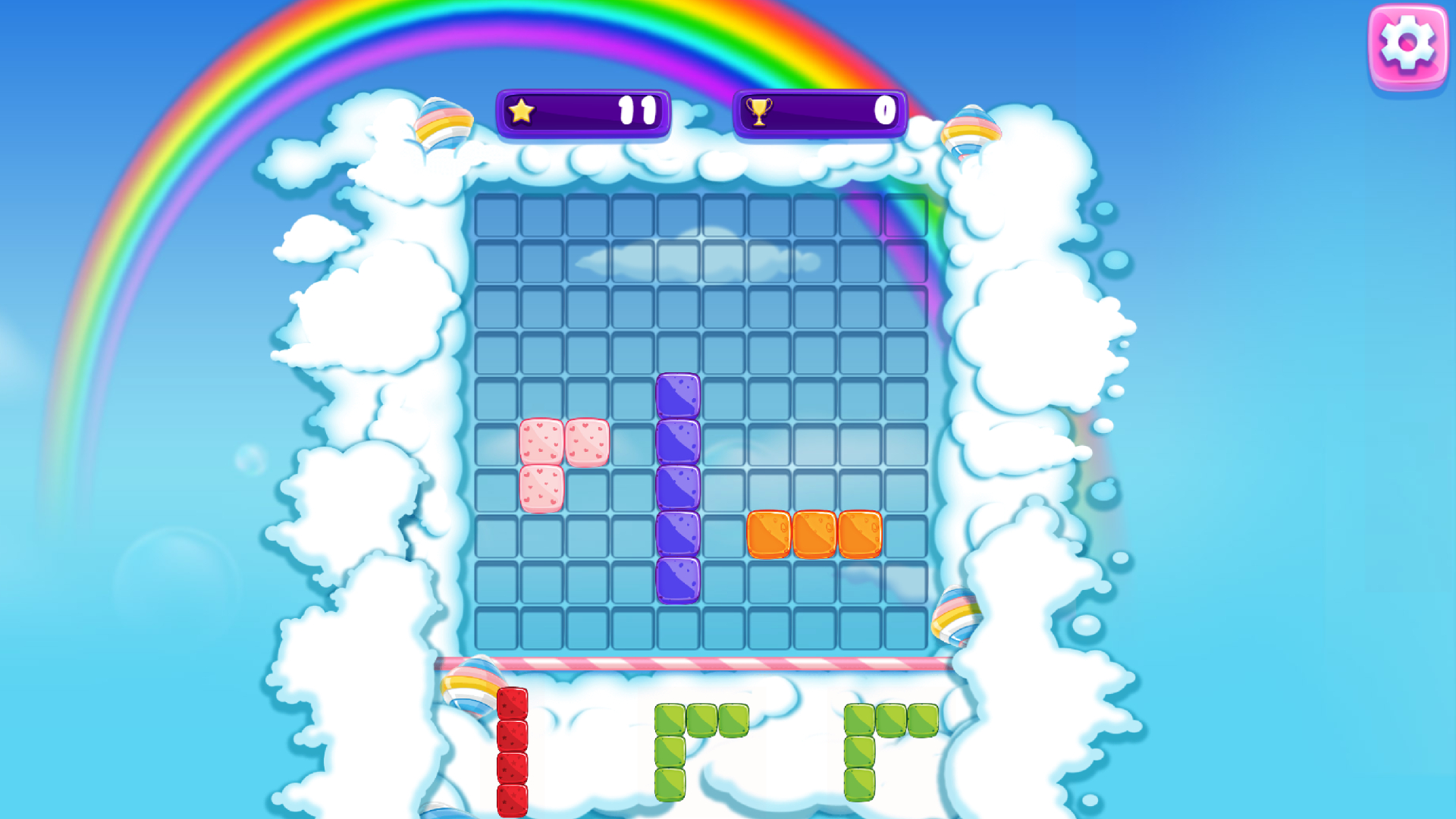The width and height of the screenshot is (1456, 819).
Task: Open the settings gear button
Action: point(1407,45)
